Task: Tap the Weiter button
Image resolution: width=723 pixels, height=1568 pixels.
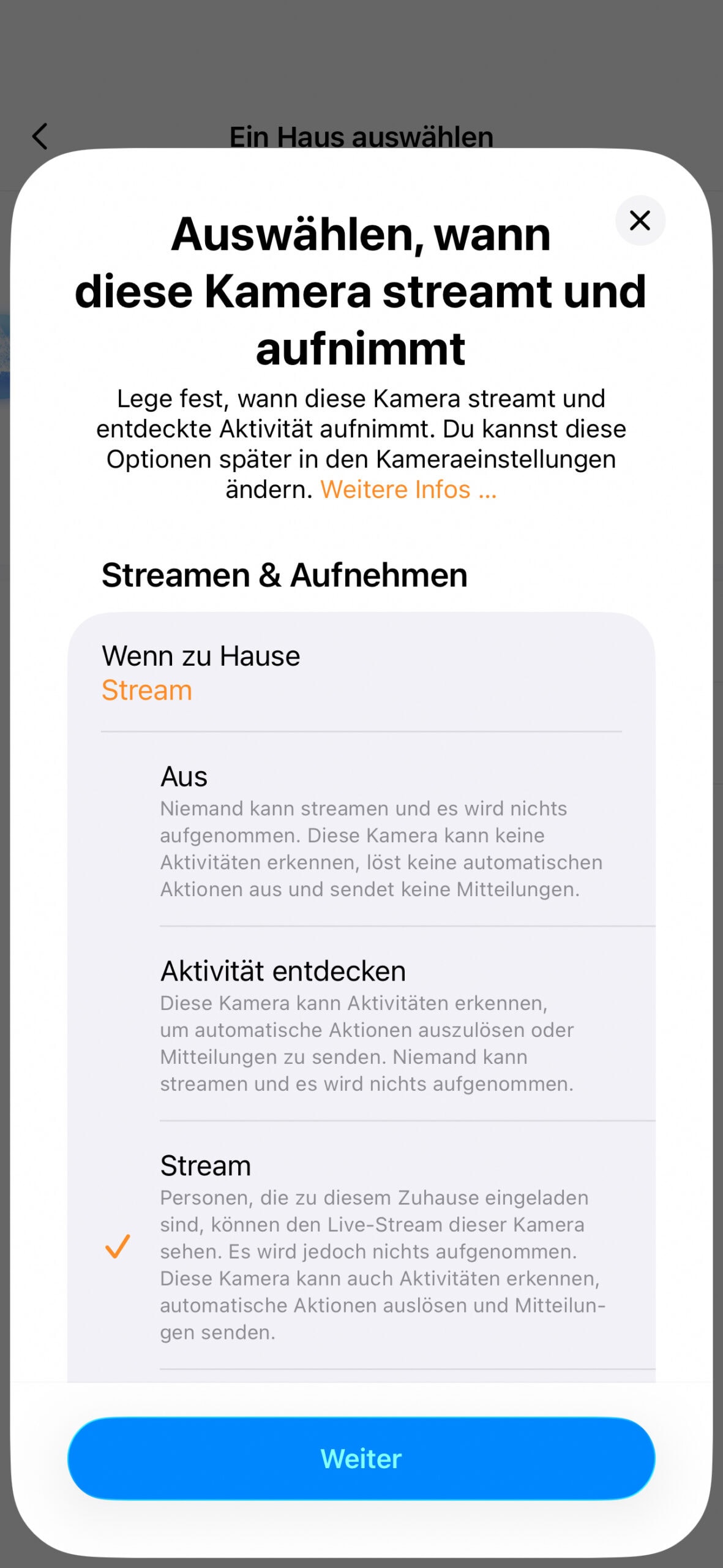Action: tap(361, 1458)
